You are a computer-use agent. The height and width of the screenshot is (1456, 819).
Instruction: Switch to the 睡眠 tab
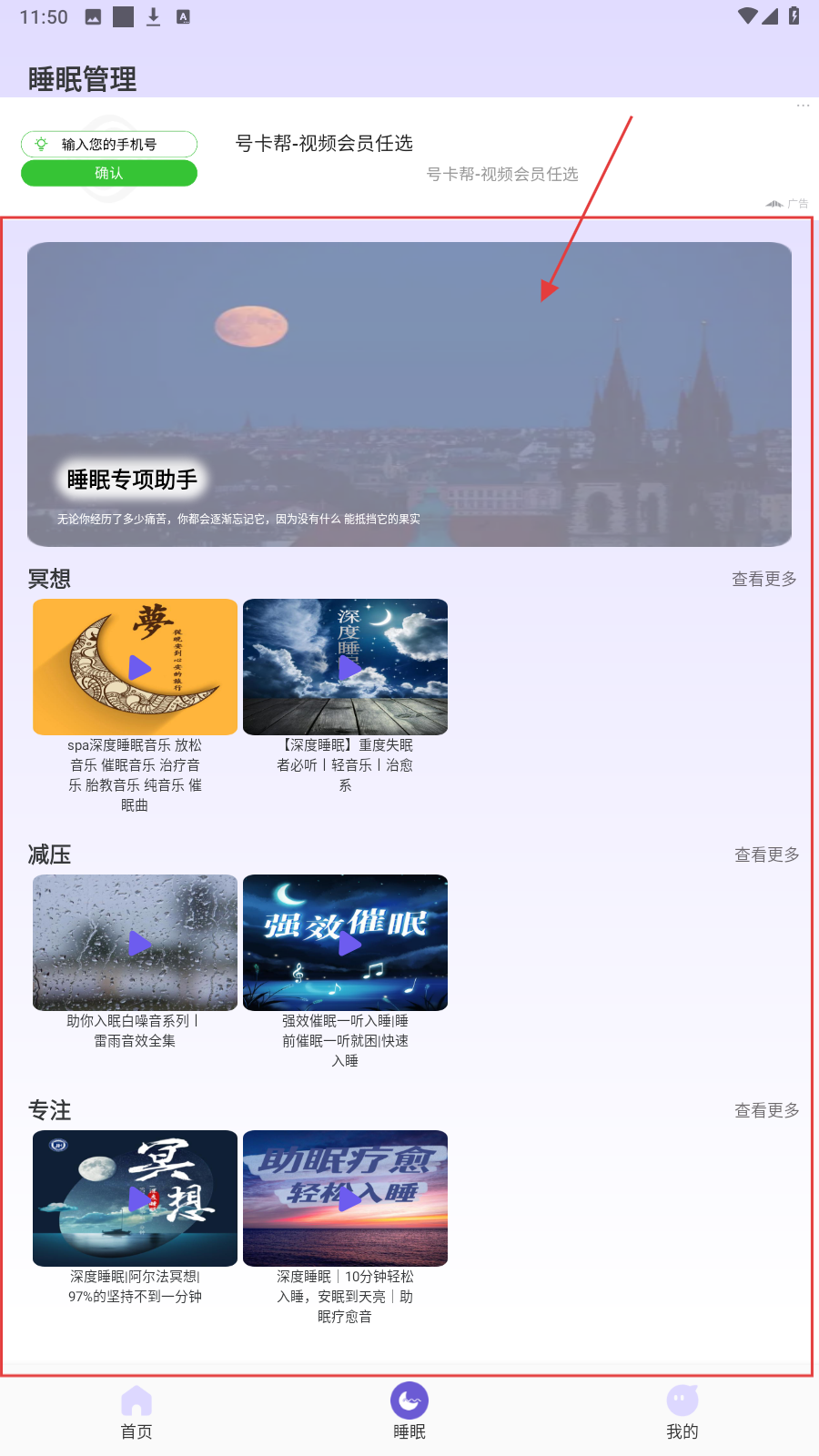click(x=409, y=1412)
